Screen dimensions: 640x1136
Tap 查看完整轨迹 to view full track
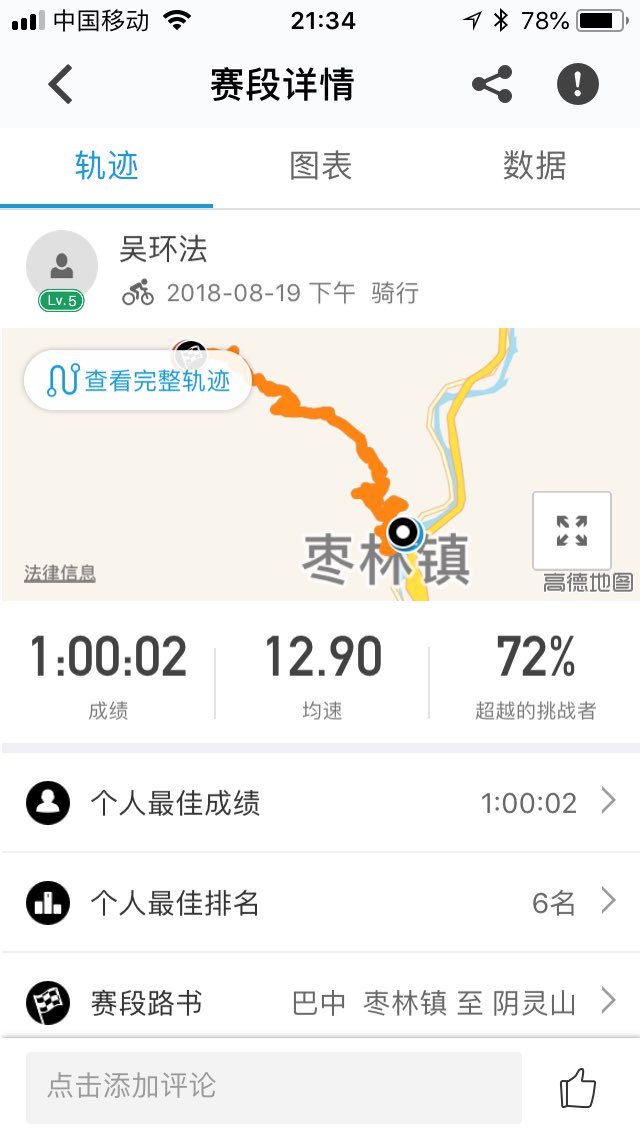[138, 380]
